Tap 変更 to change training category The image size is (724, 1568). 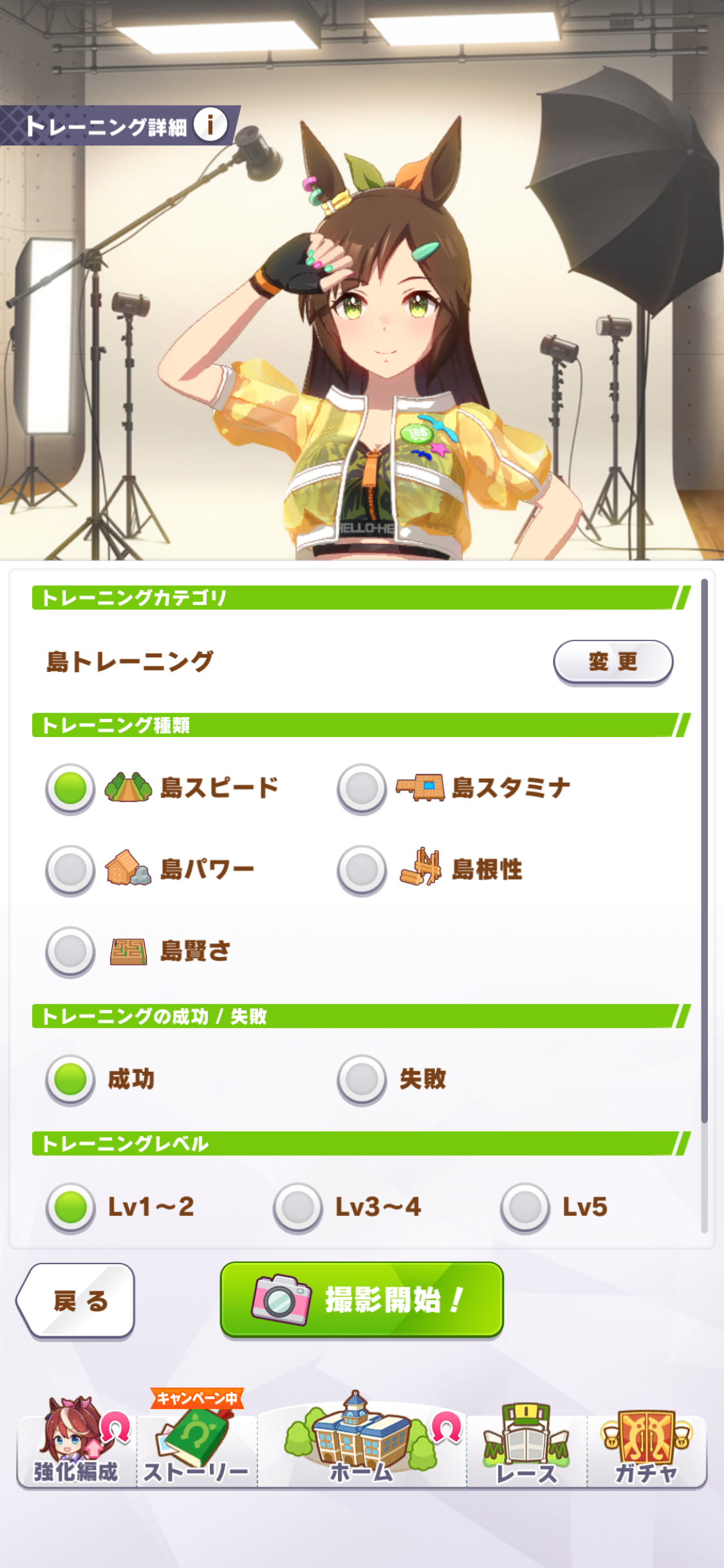click(613, 662)
